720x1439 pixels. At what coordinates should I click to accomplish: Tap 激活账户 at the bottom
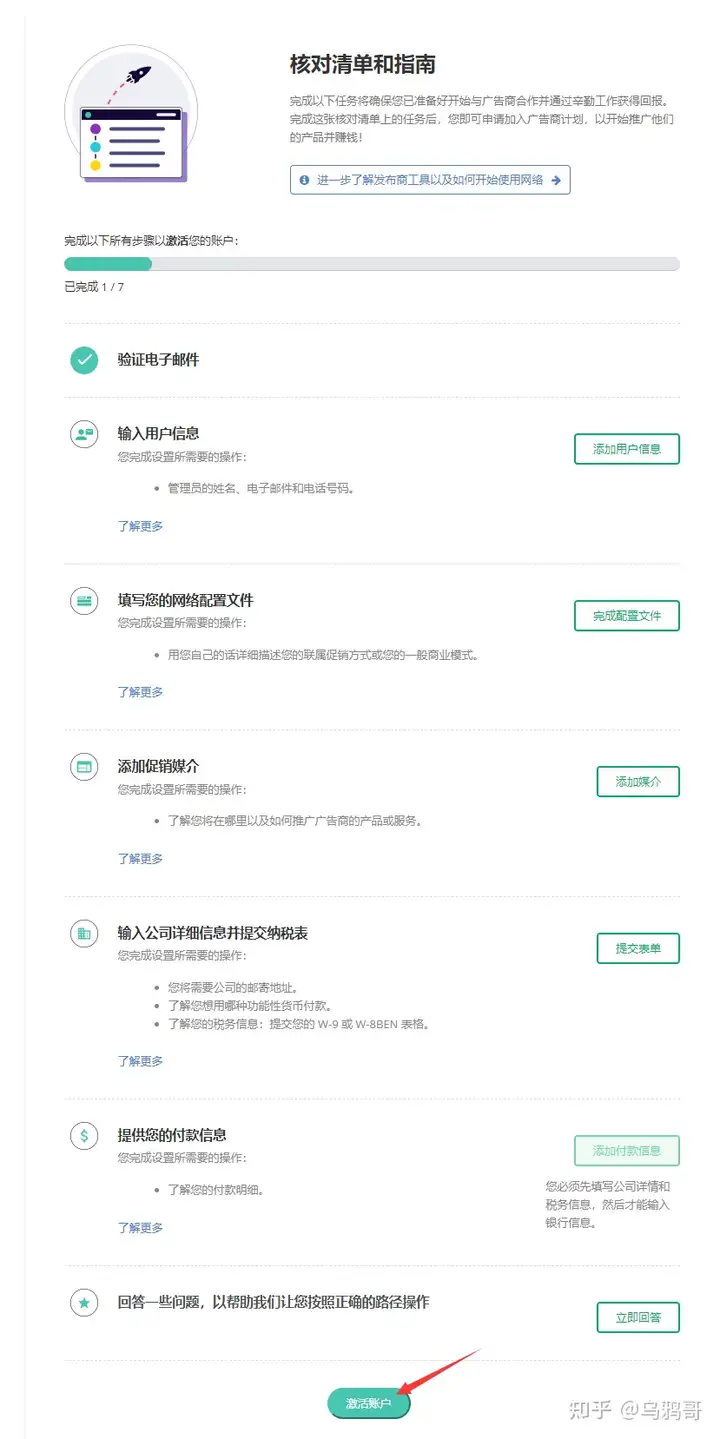369,1404
